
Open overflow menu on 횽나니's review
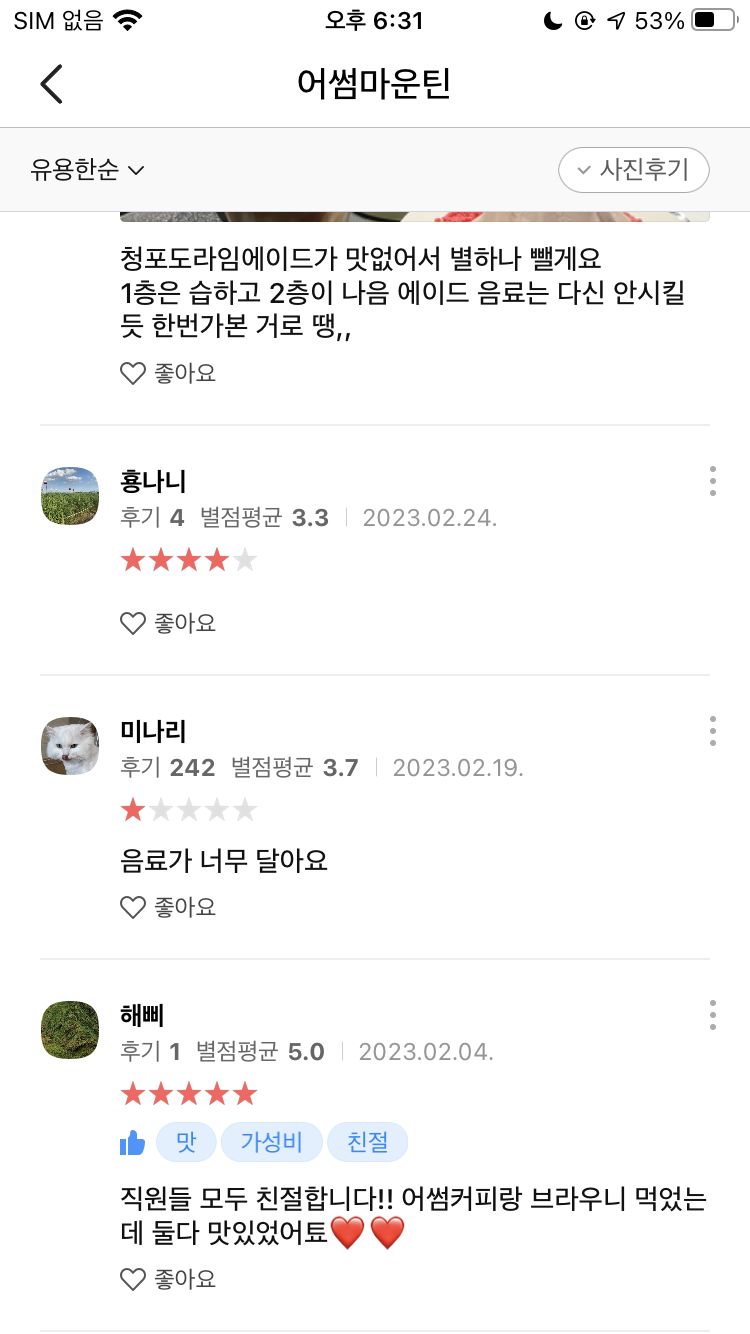click(x=712, y=481)
